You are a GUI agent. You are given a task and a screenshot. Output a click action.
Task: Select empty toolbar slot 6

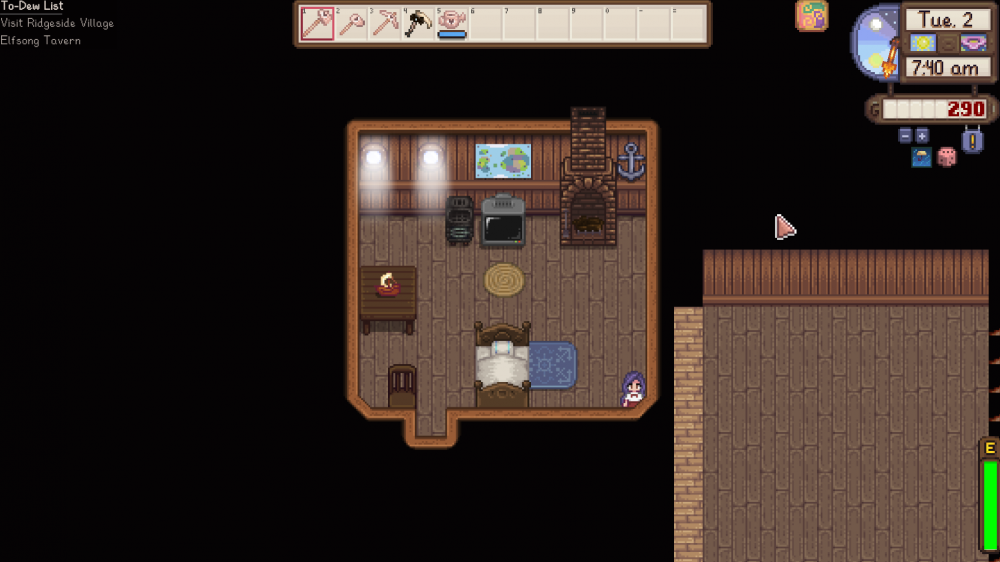pos(486,24)
